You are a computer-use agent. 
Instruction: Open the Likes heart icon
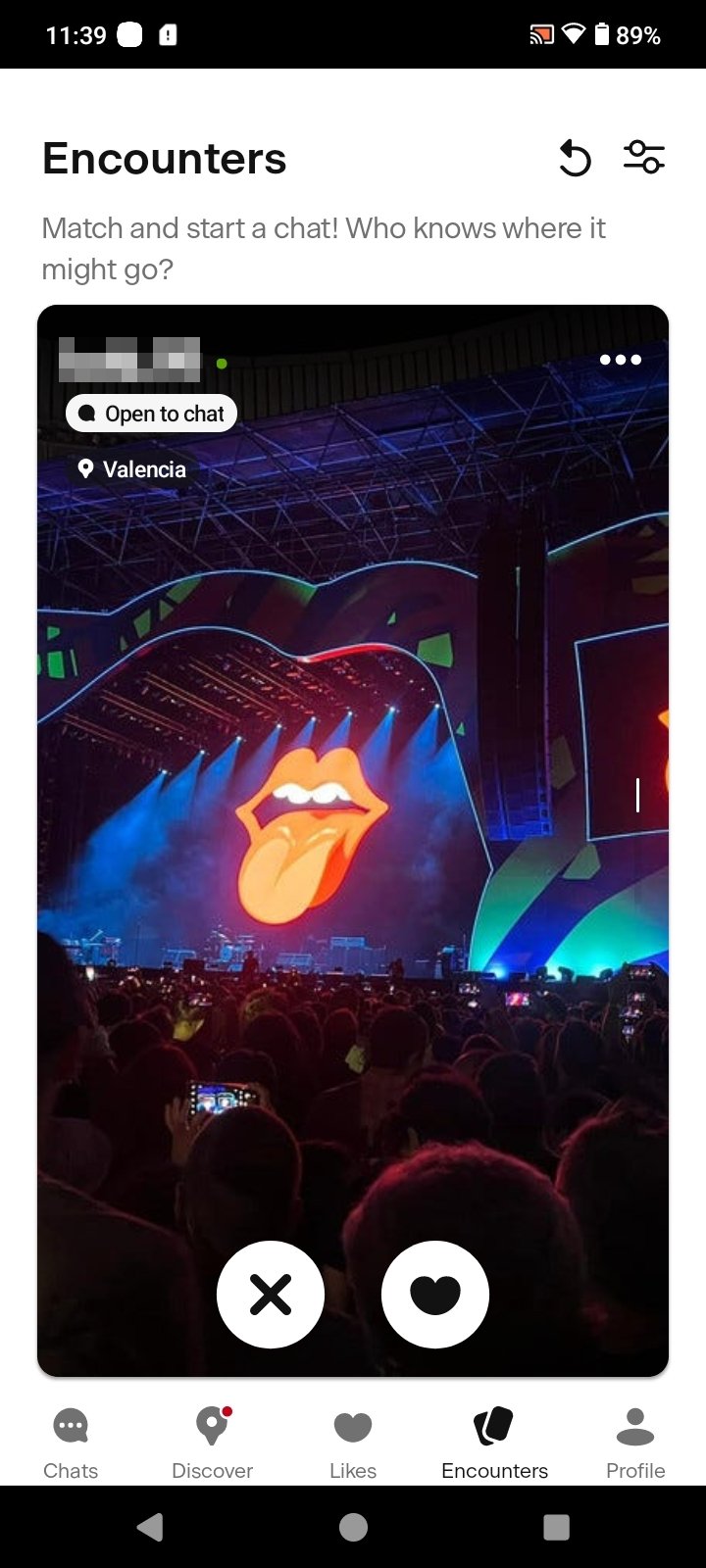(x=352, y=1427)
